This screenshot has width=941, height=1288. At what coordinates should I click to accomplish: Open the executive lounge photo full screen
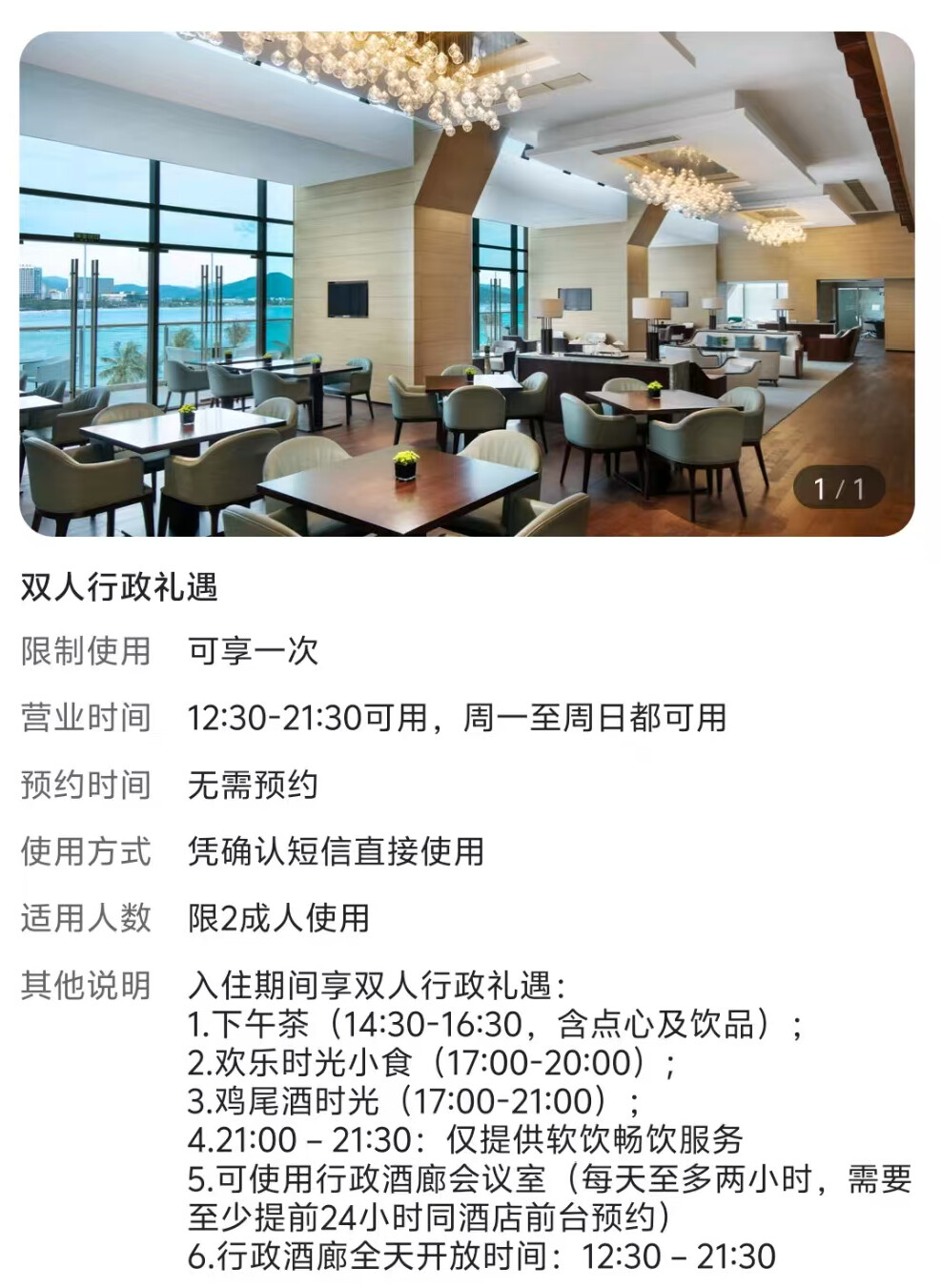pyautogui.click(x=466, y=283)
